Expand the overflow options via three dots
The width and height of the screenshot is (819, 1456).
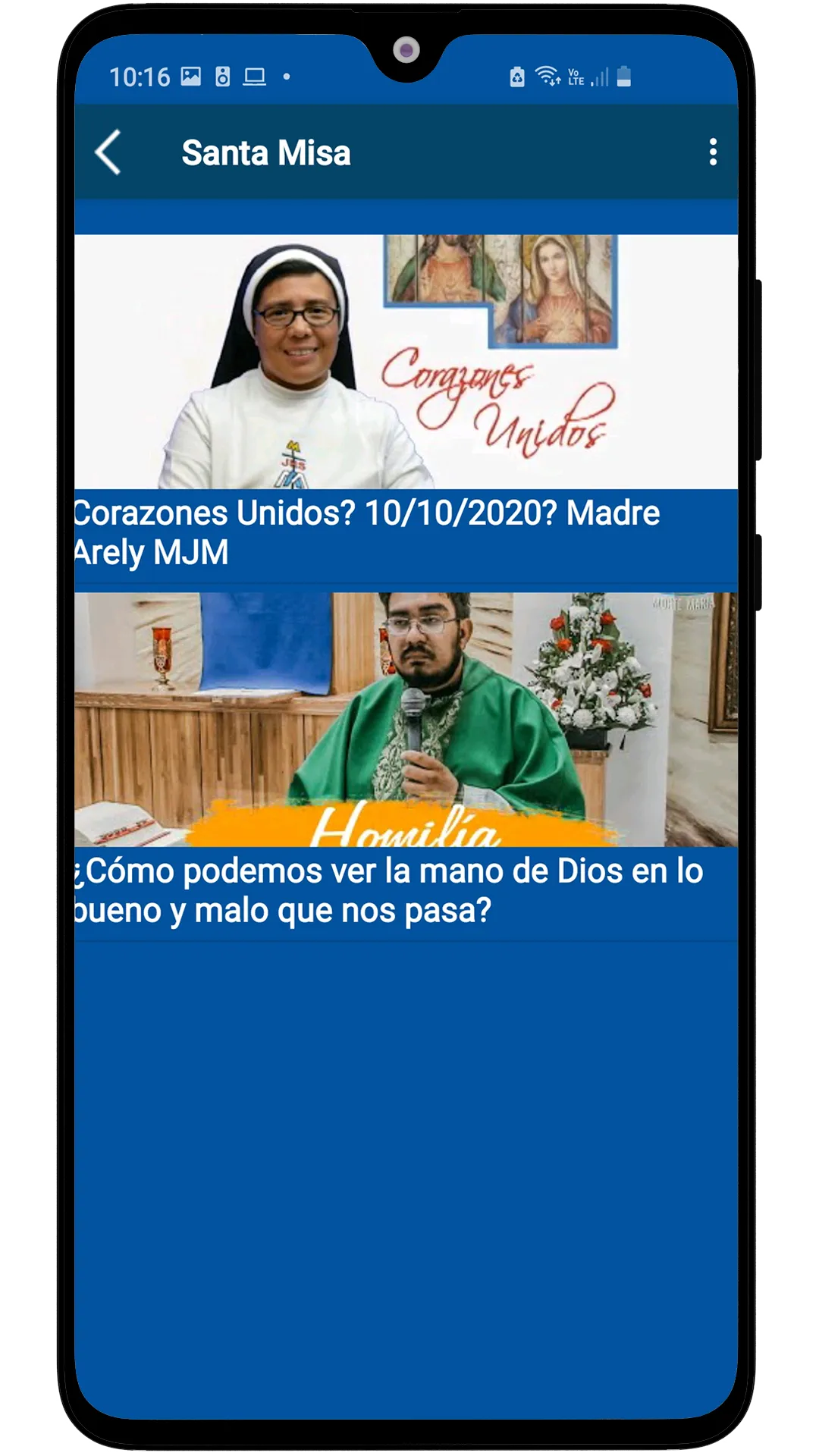pos(711,152)
